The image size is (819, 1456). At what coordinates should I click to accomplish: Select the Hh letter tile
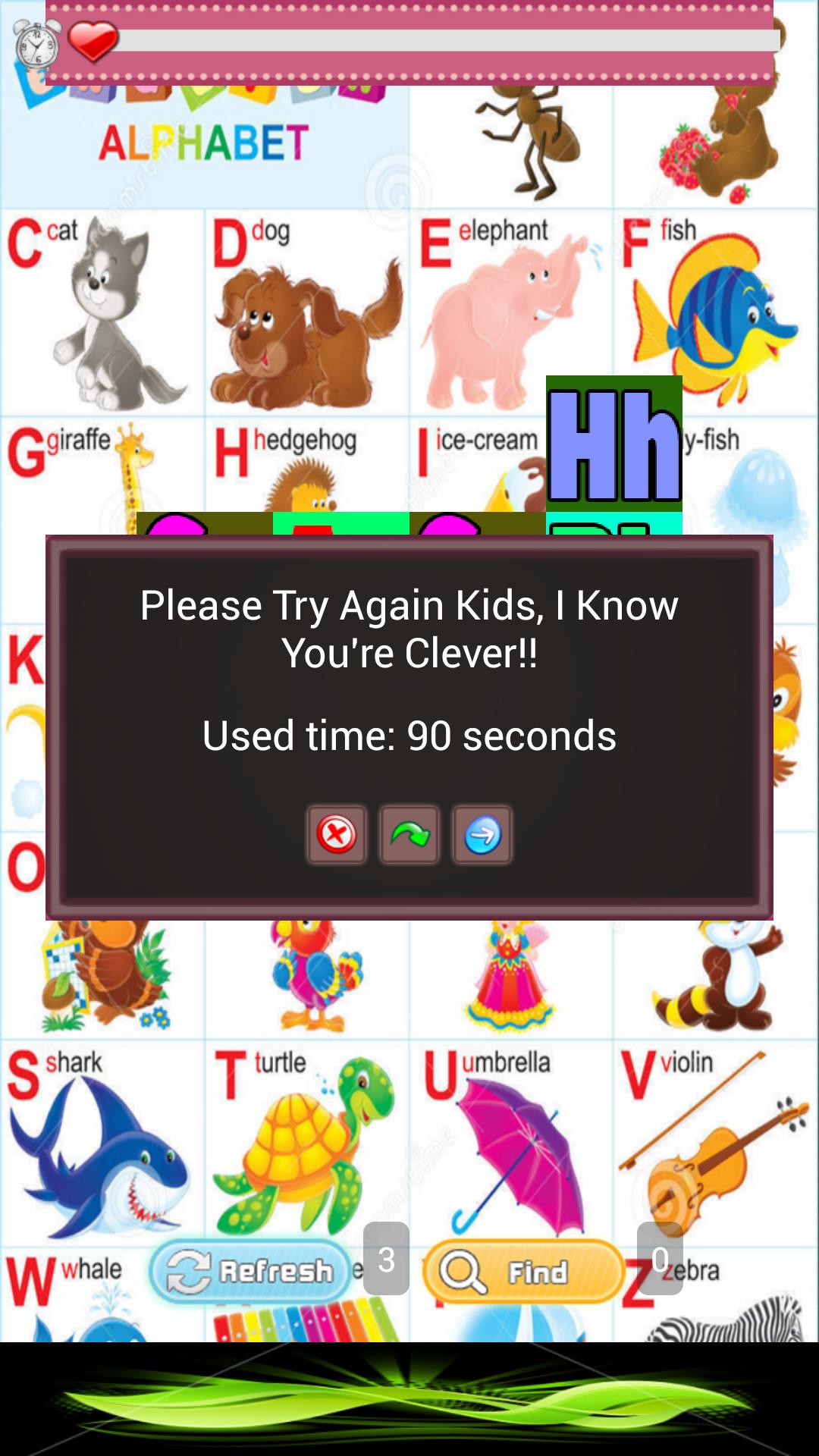tap(614, 444)
